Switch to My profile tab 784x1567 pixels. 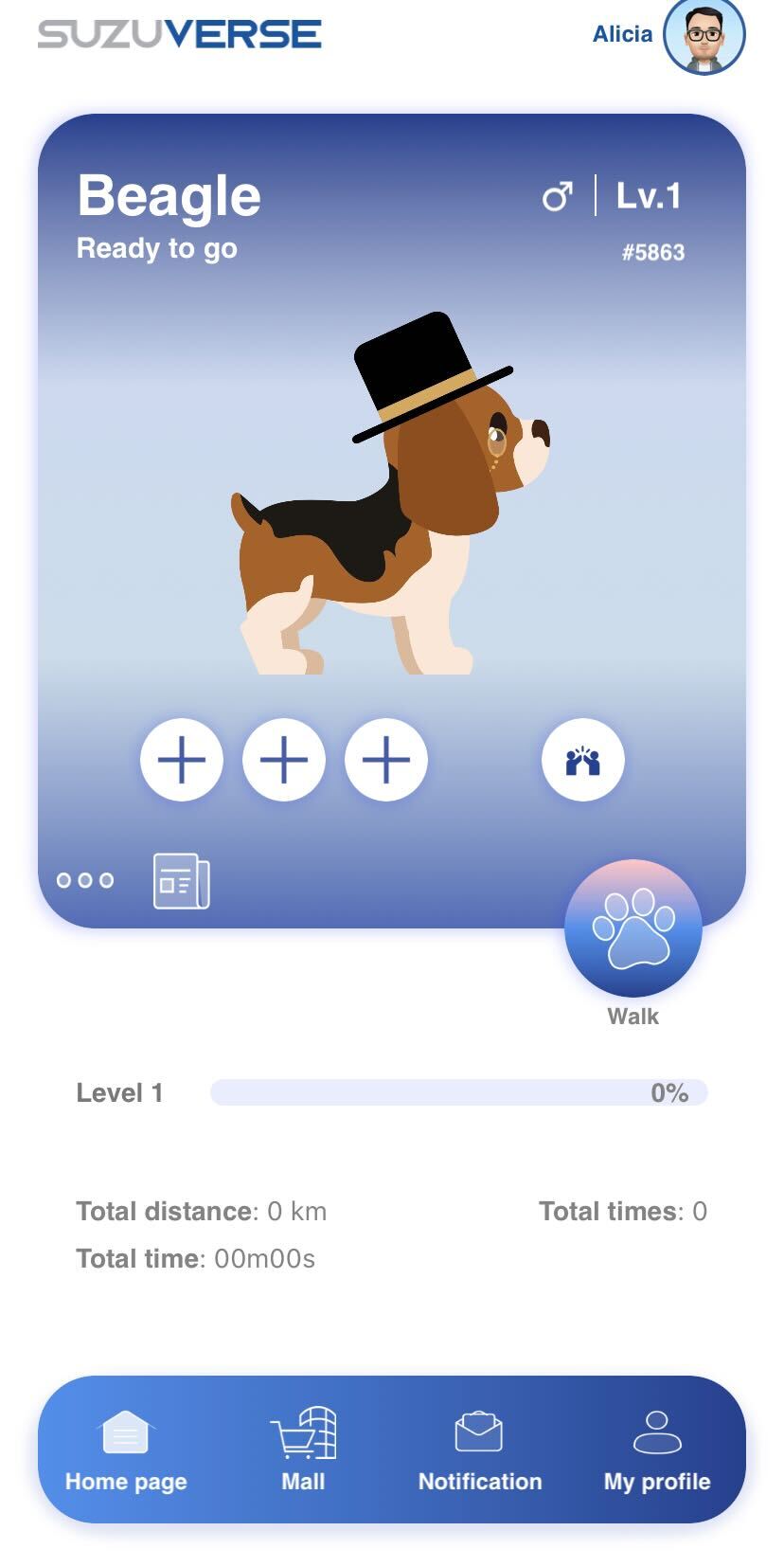coord(657,1450)
